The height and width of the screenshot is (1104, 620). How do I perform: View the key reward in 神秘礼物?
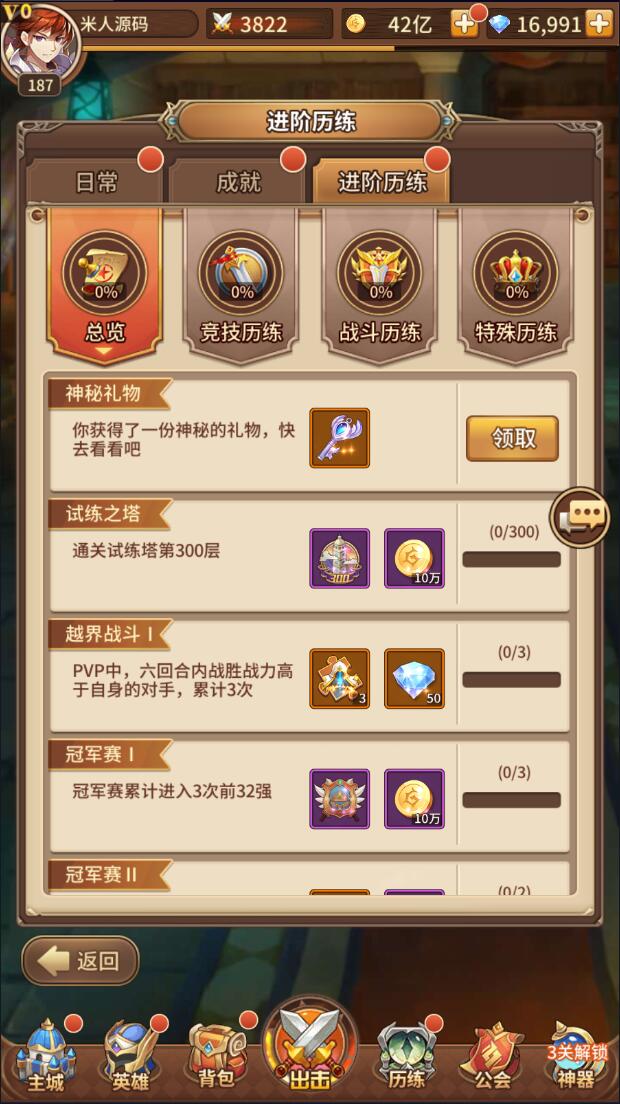tap(339, 438)
